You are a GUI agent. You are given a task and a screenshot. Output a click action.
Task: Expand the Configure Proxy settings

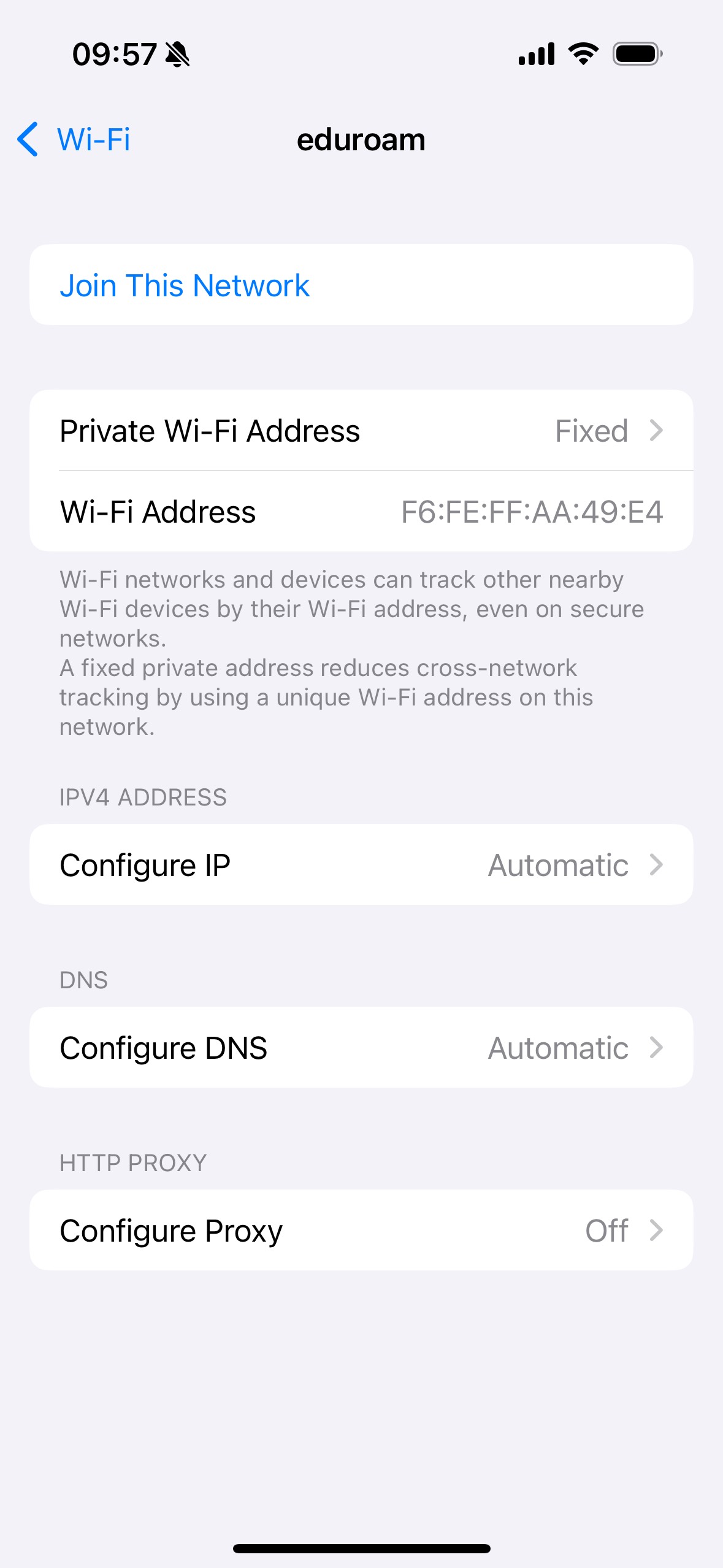click(x=362, y=1229)
